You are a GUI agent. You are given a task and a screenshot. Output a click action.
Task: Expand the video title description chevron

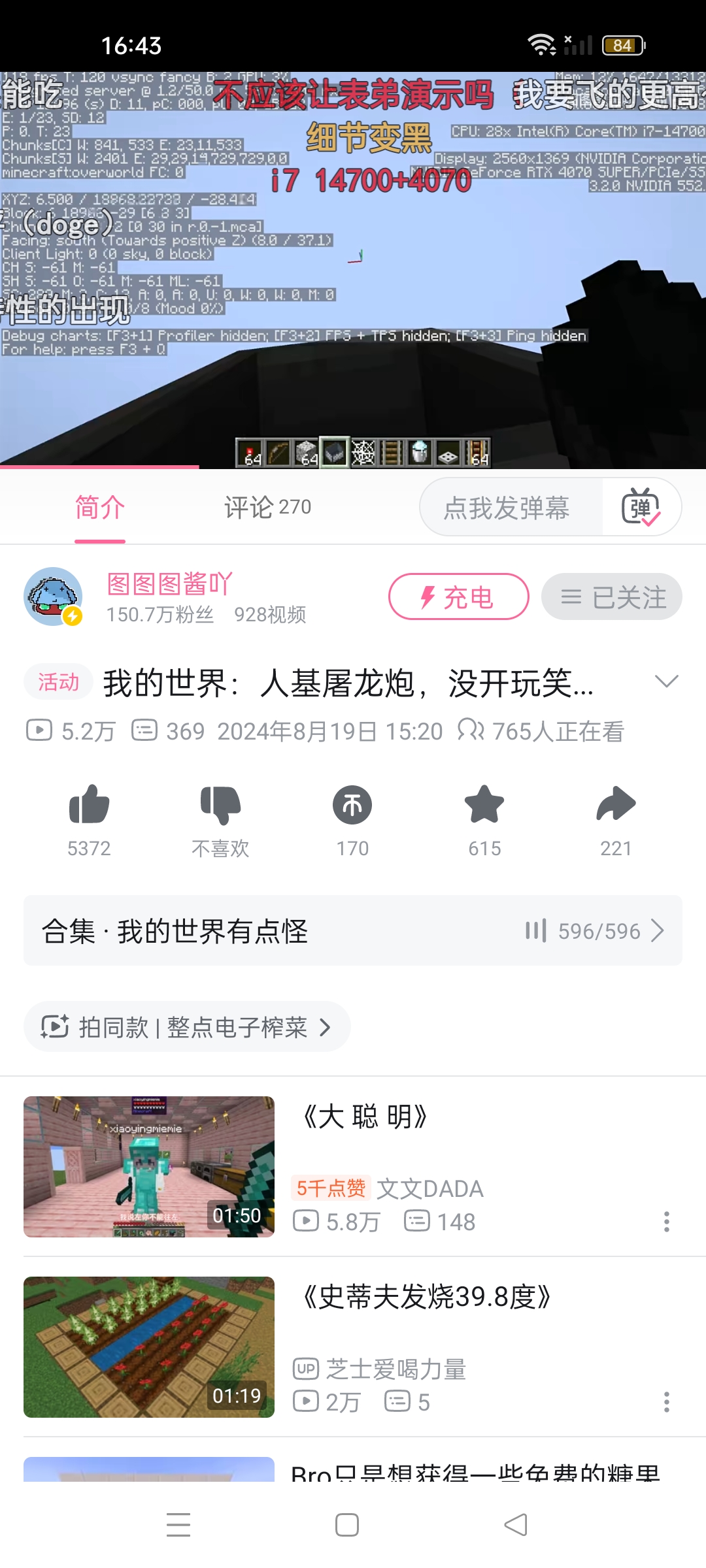pos(666,681)
